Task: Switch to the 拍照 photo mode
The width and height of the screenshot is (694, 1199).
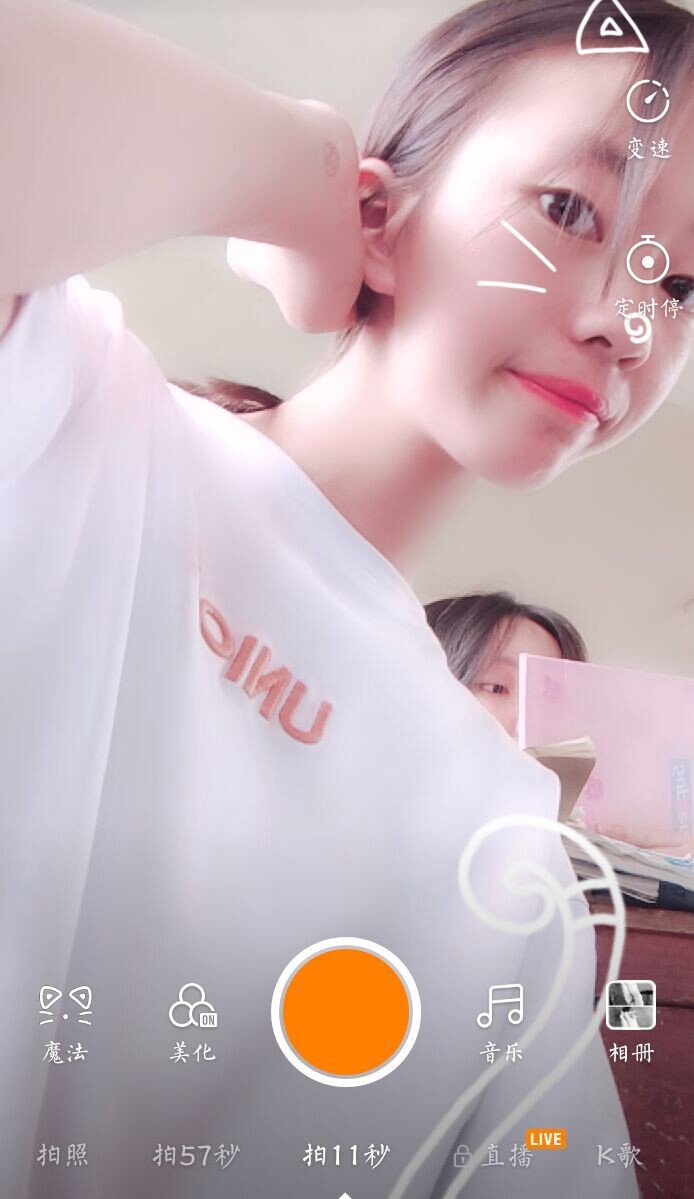Action: (x=63, y=1156)
